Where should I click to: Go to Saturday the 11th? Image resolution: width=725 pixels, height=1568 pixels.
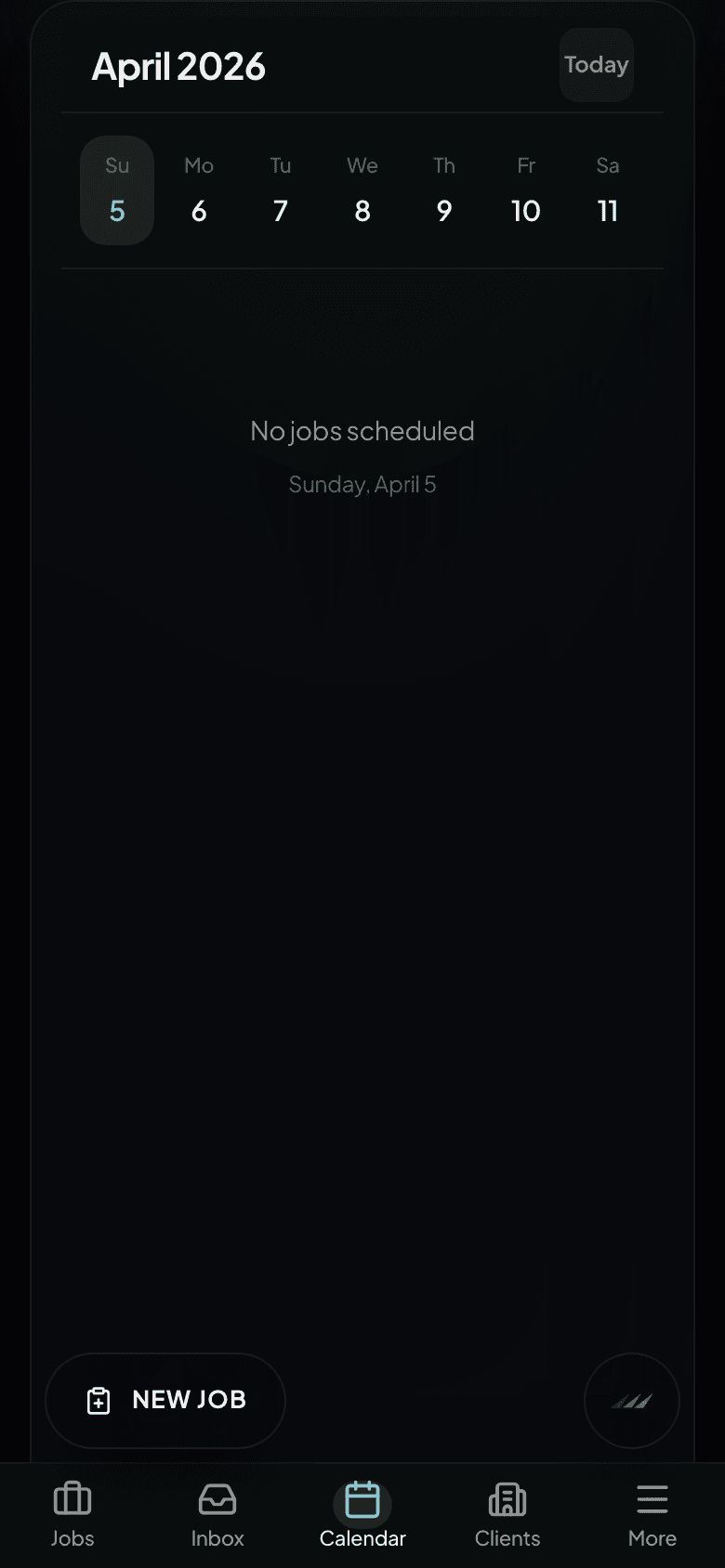pos(608,190)
